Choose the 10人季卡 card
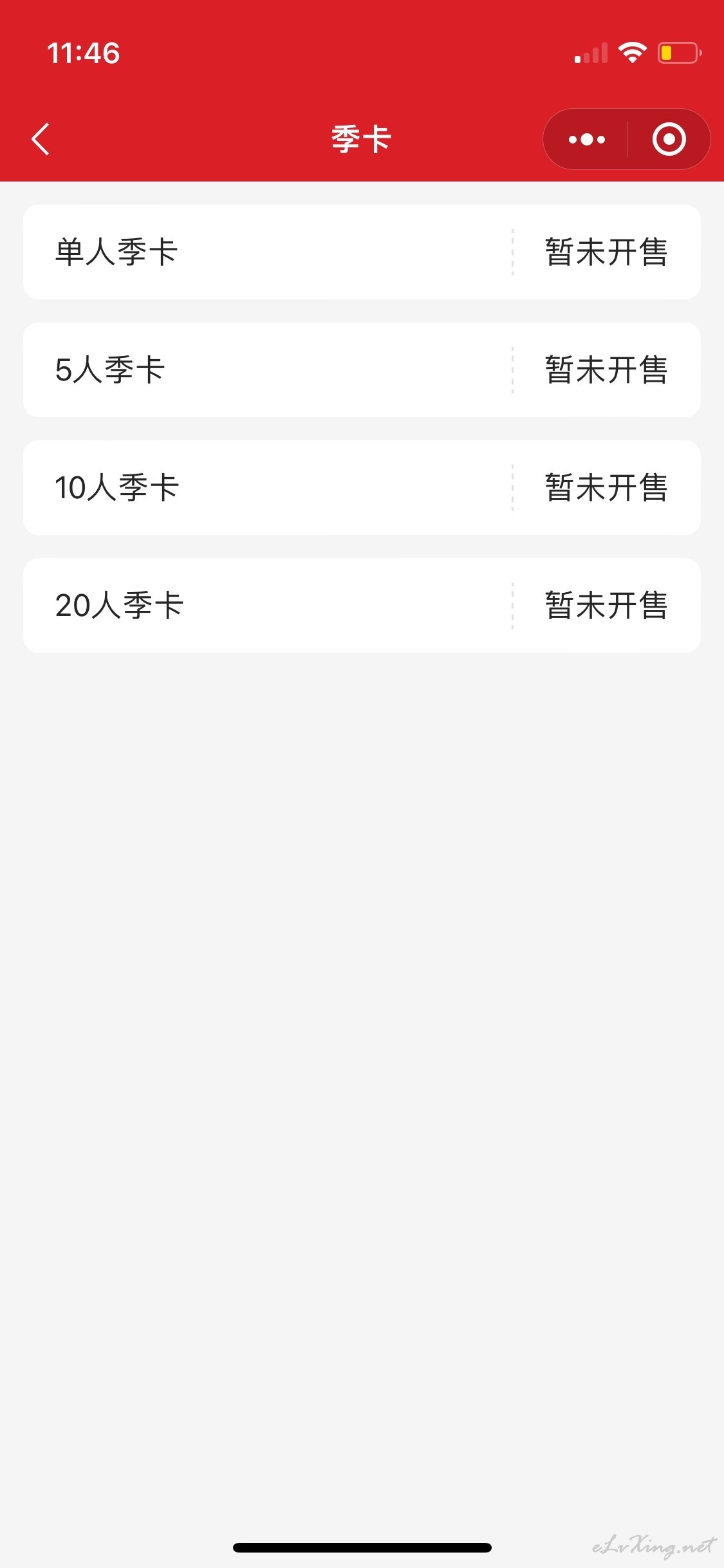 [x=362, y=487]
